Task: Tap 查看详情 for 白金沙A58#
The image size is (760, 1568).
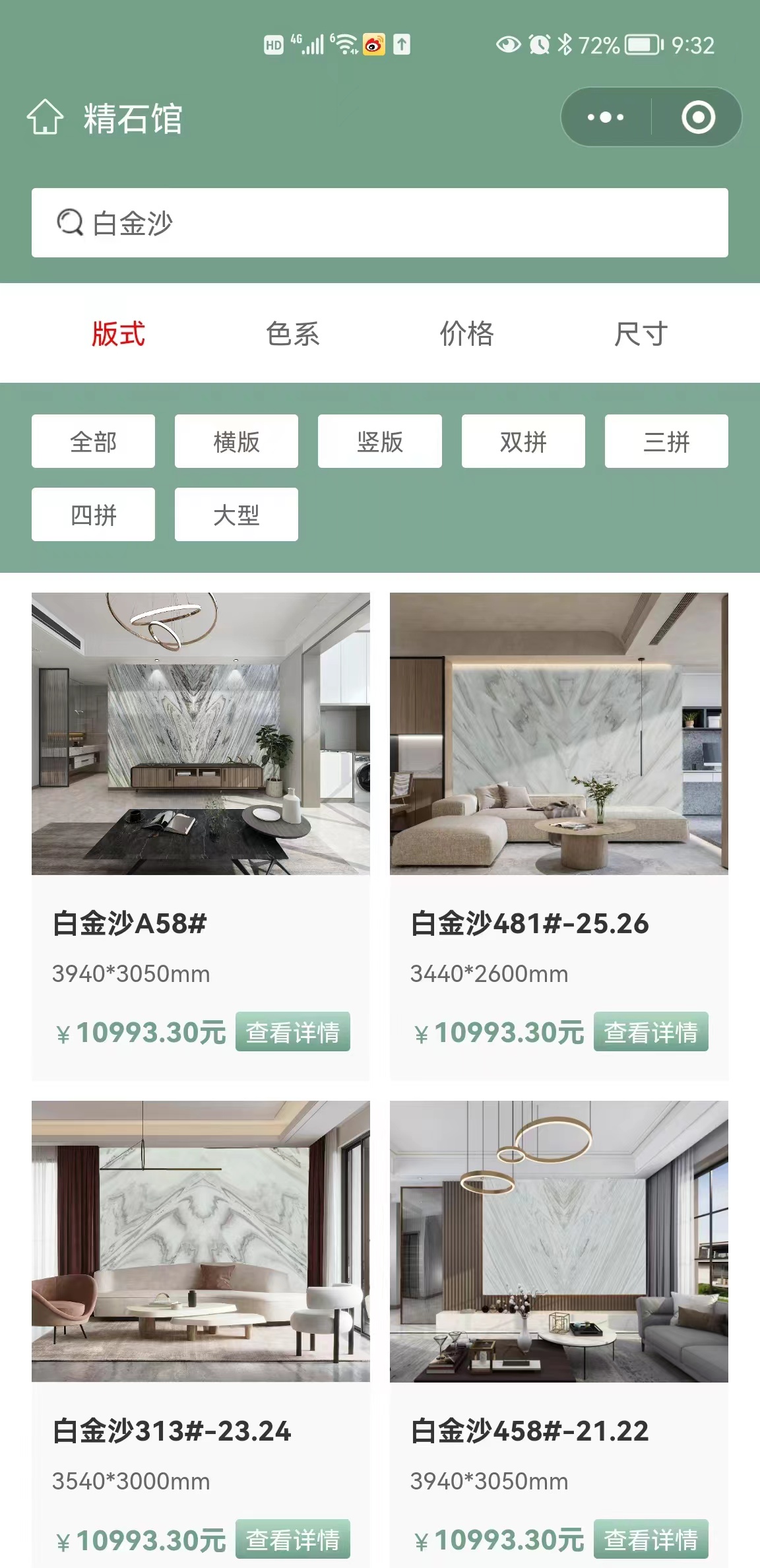Action: click(x=292, y=1031)
